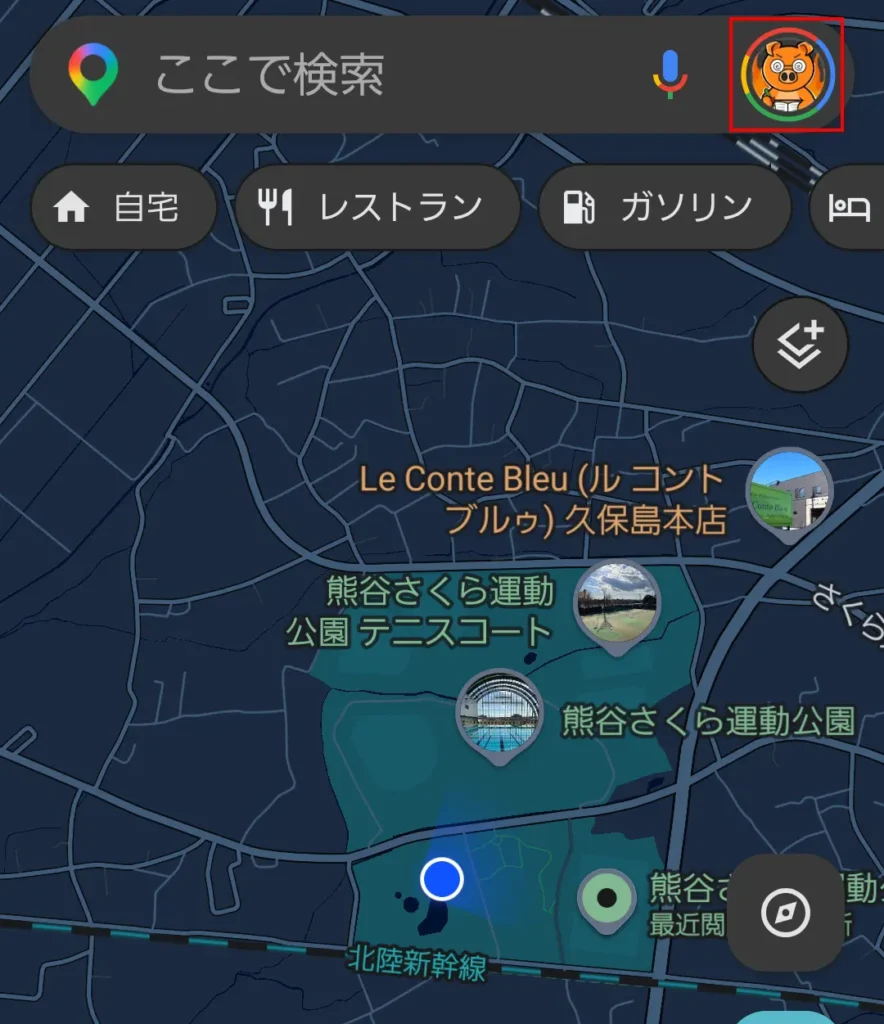
Task: Select the 自宅 home chip
Action: coord(124,208)
